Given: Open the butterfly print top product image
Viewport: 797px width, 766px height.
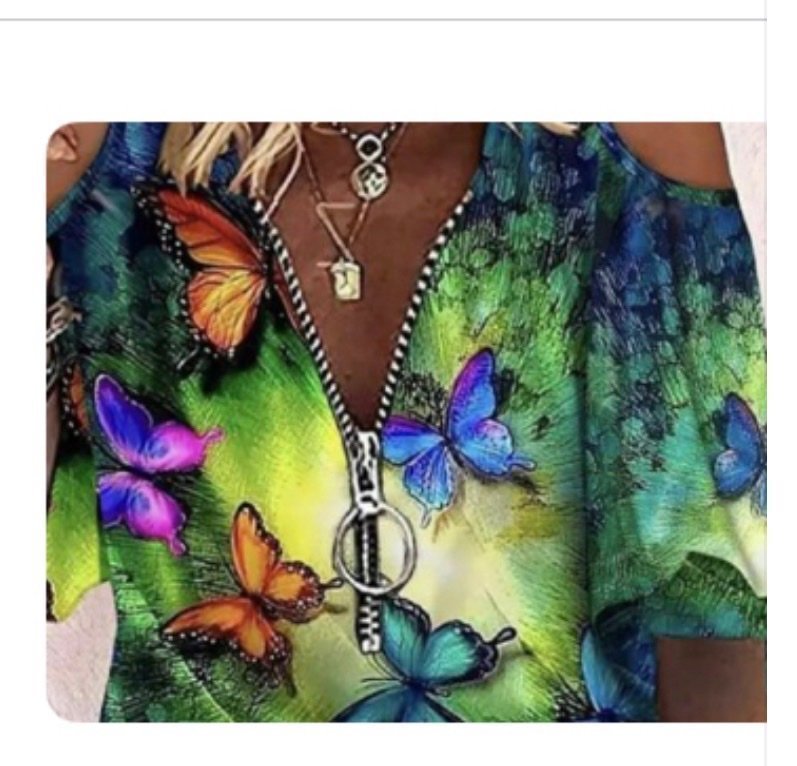Looking at the screenshot, I should coord(405,421).
